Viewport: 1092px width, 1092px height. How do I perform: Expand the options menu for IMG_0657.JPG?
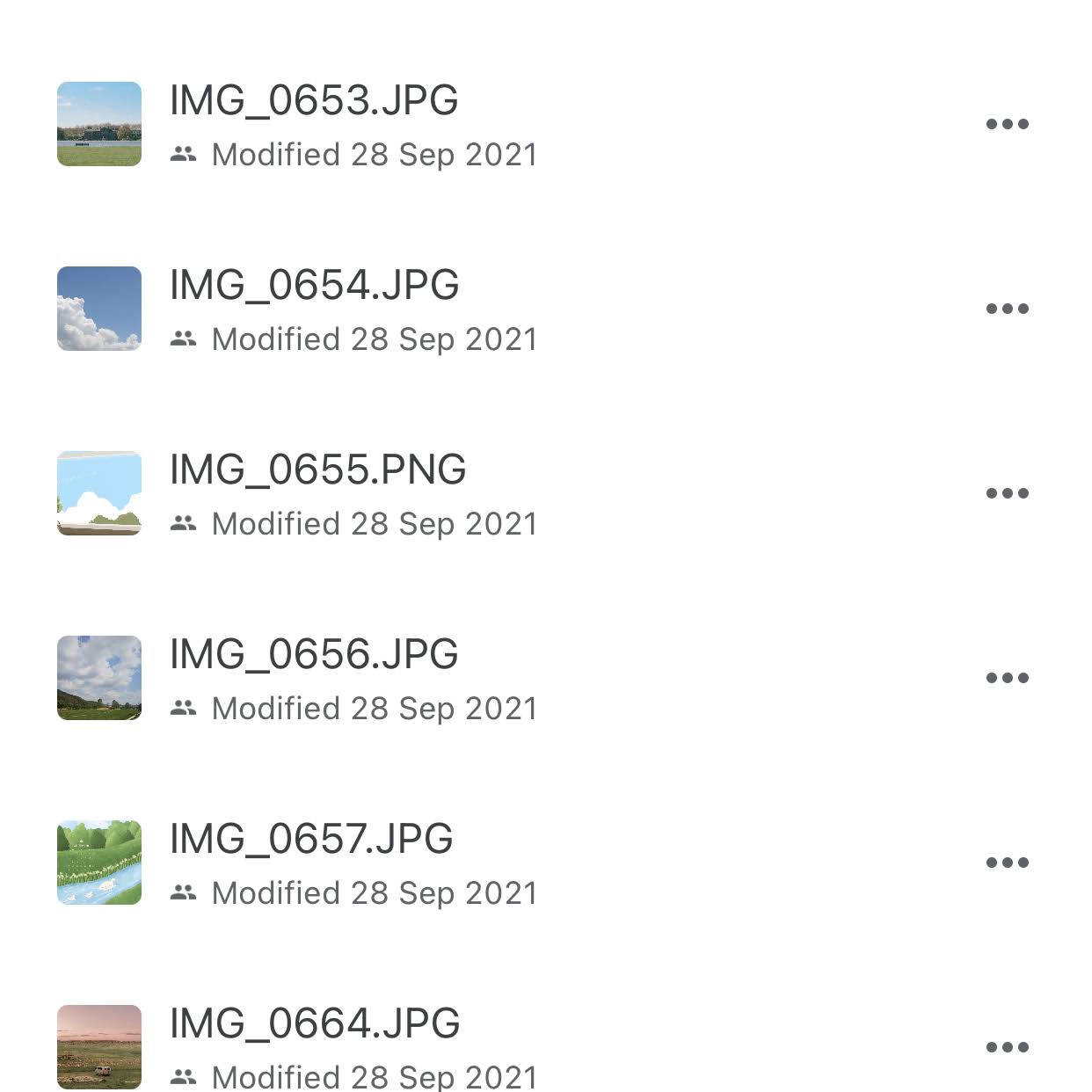[1007, 863]
